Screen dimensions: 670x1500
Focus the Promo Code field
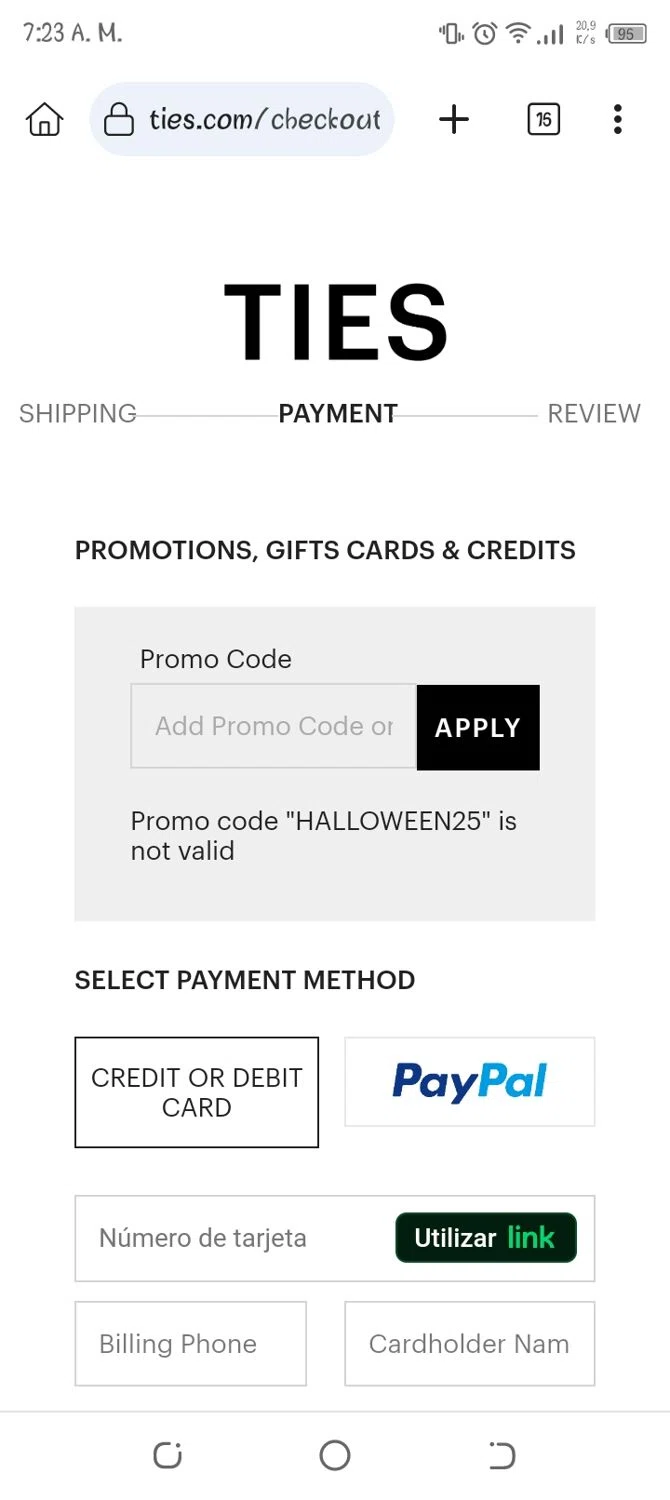pos(273,727)
